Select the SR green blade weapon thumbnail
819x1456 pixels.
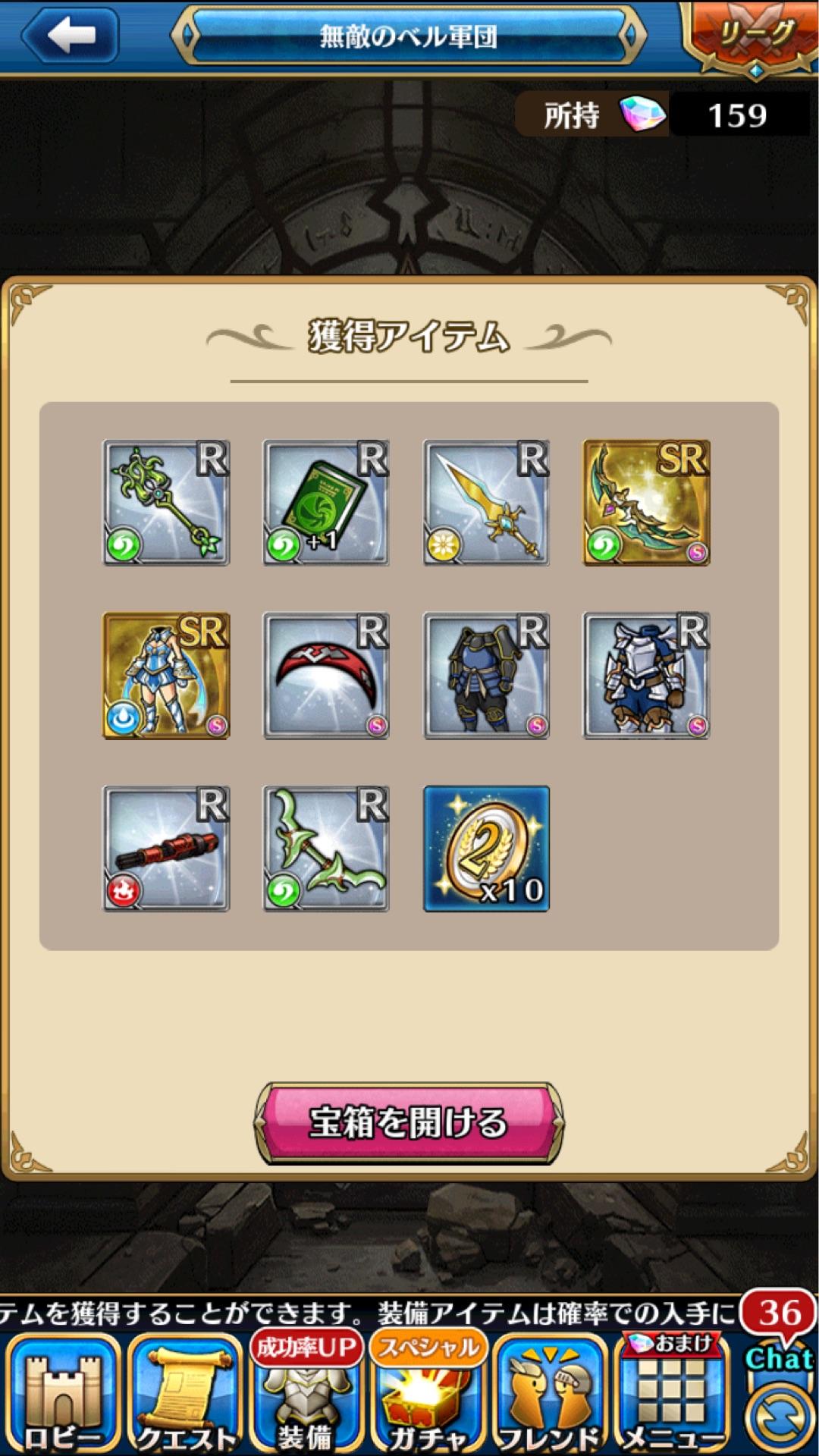point(645,503)
